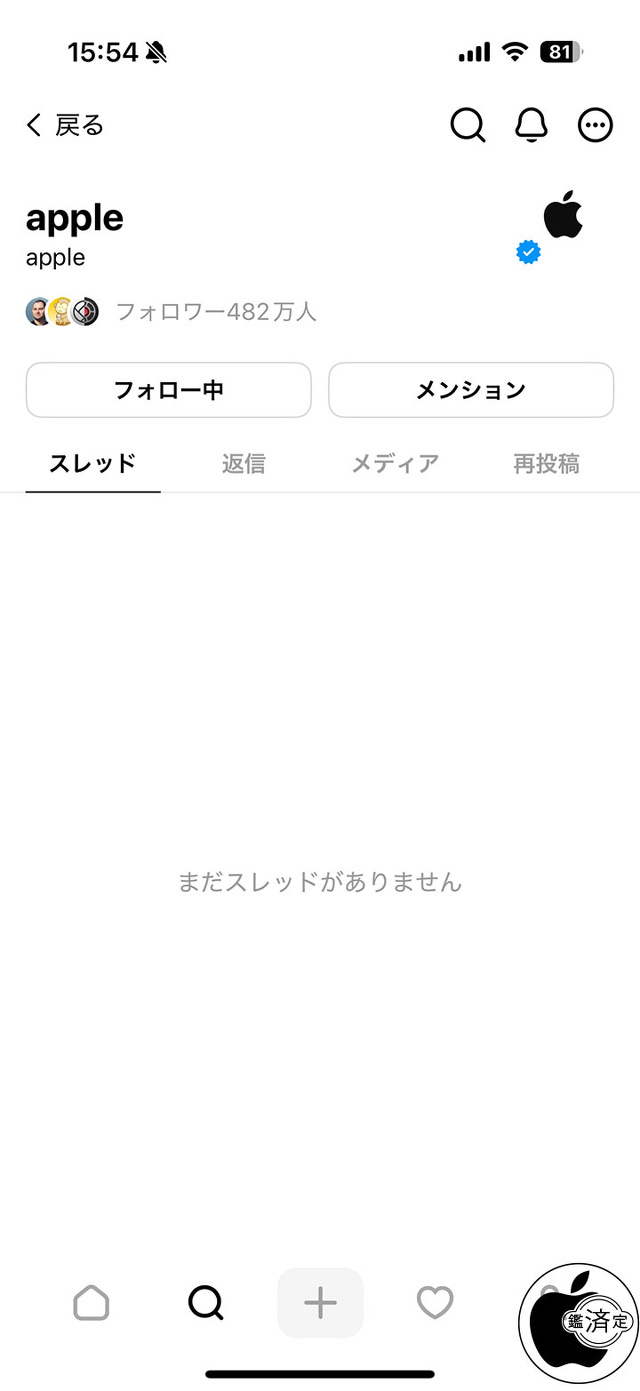Screen dimensions: 640x1391
Task: Open the フォロワー482万人 followers list
Action: point(215,312)
